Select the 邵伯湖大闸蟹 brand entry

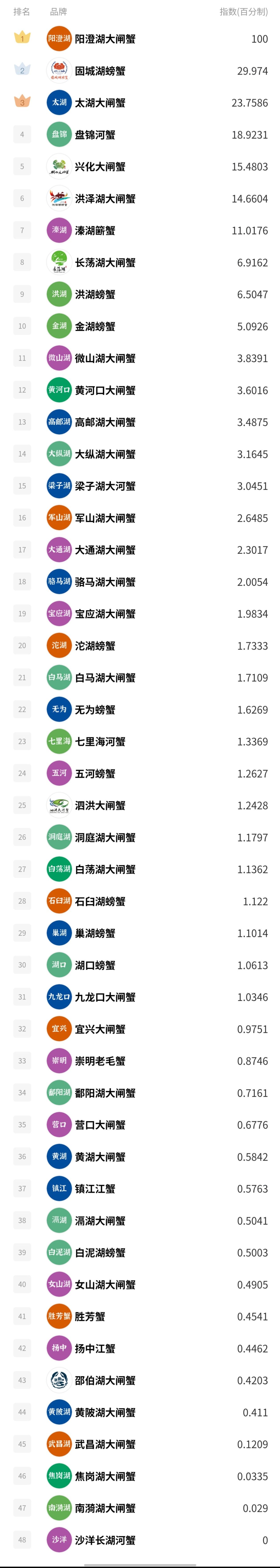click(x=105, y=1381)
